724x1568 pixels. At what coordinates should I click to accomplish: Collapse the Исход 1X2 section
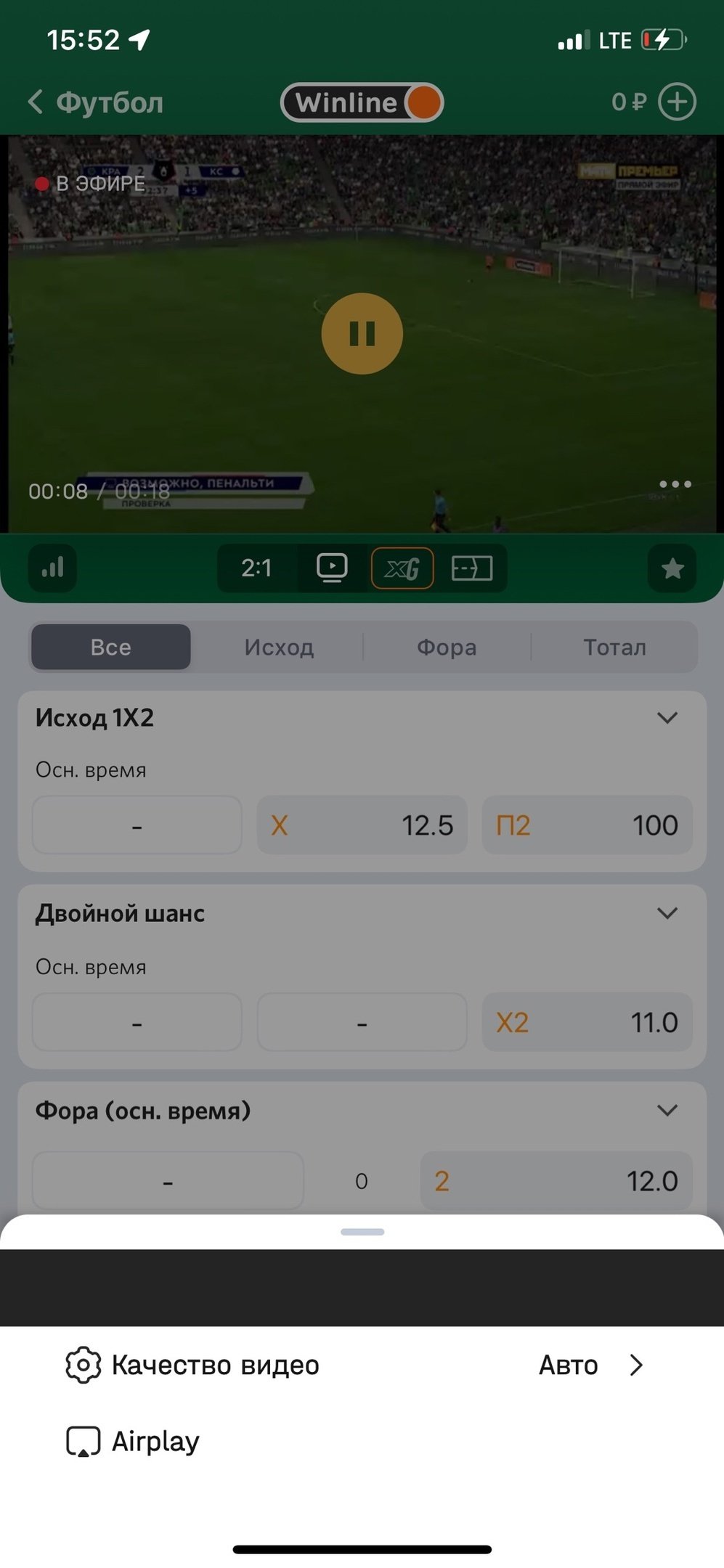pyautogui.click(x=667, y=718)
